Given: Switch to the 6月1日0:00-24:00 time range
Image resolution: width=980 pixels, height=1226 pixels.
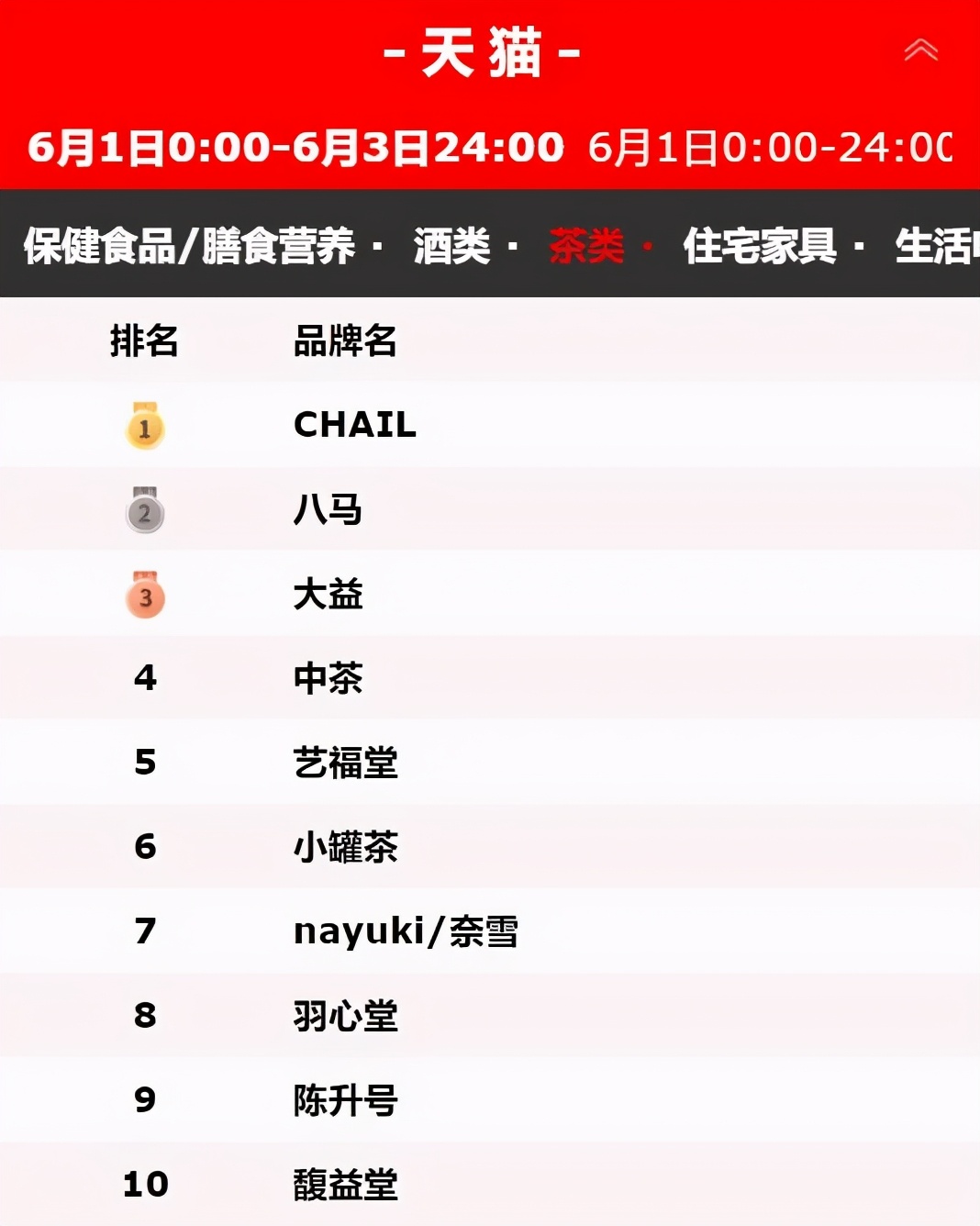Looking at the screenshot, I should pyautogui.click(x=771, y=147).
